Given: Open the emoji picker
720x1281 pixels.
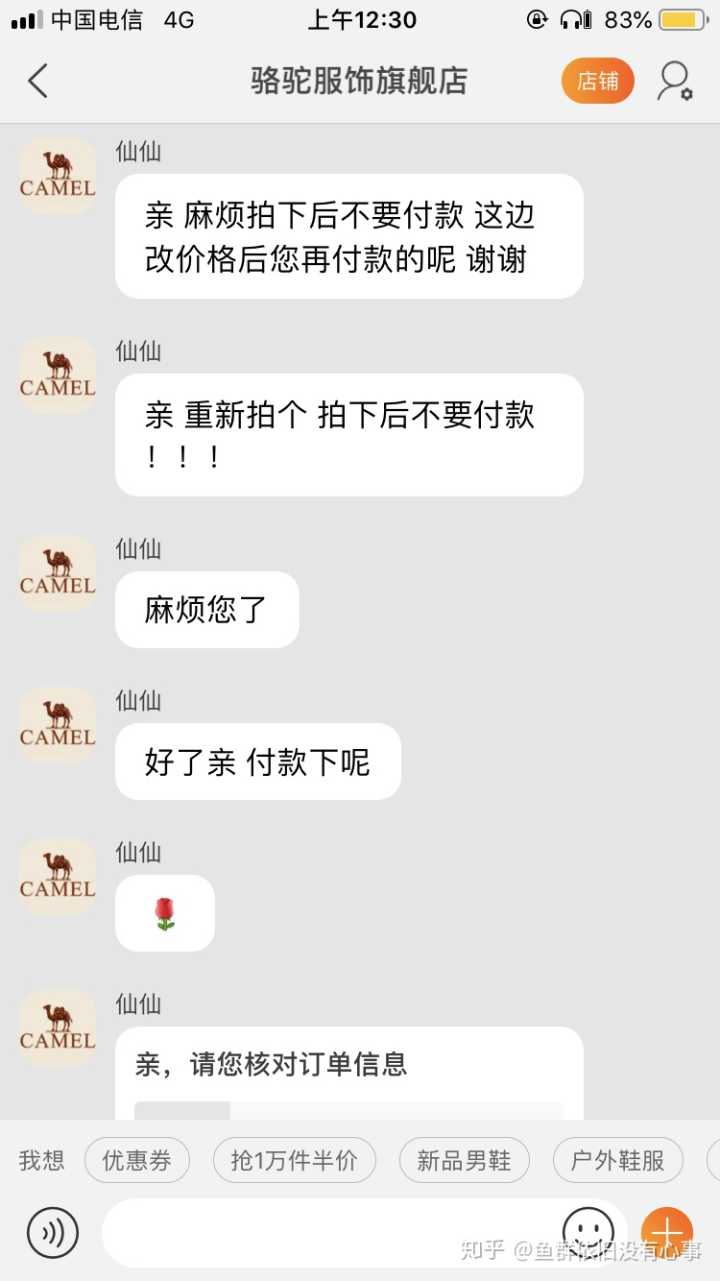Looking at the screenshot, I should pos(588,1230).
